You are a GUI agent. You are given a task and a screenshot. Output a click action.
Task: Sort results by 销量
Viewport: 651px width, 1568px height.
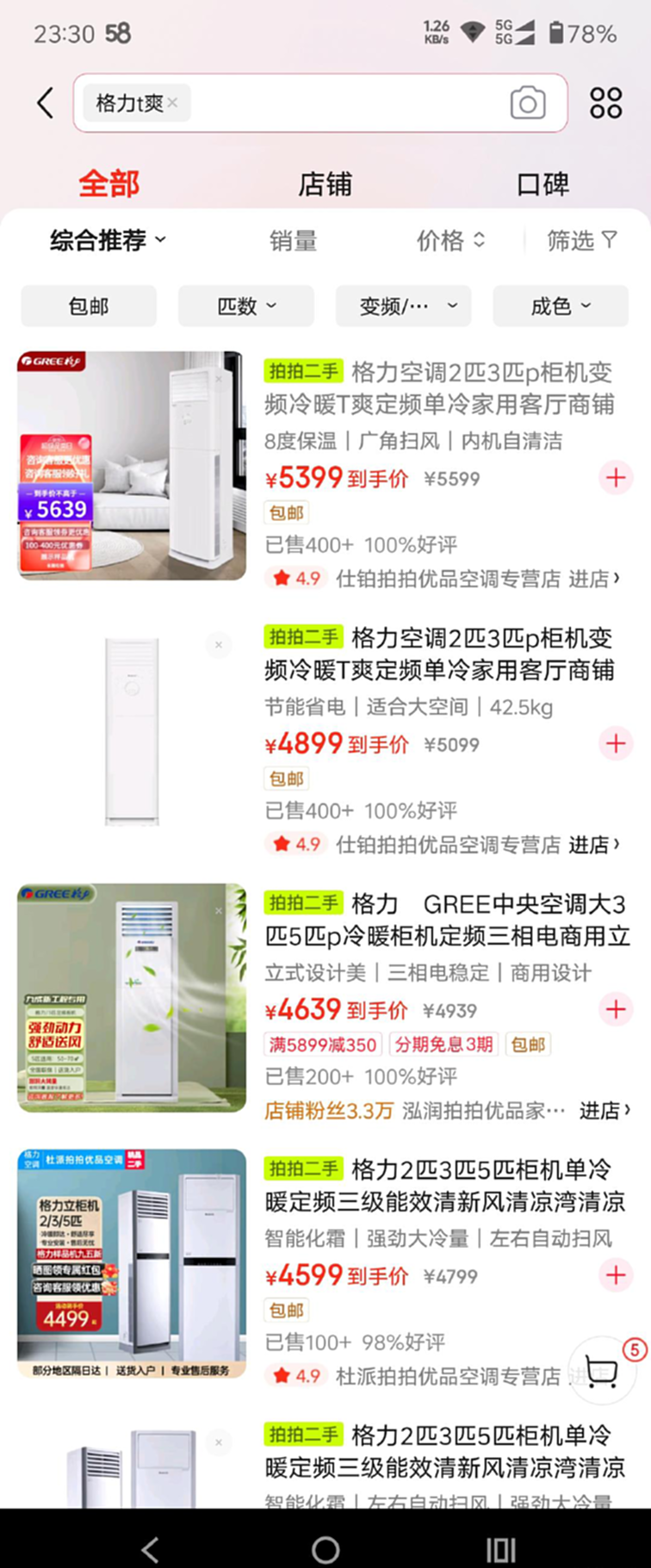point(293,241)
